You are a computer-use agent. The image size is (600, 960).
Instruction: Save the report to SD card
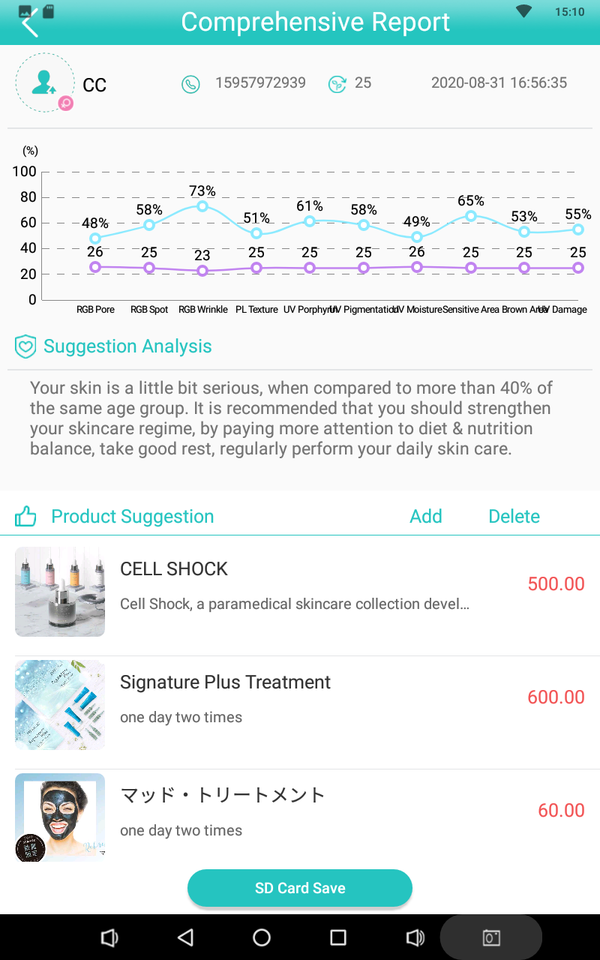pos(299,888)
